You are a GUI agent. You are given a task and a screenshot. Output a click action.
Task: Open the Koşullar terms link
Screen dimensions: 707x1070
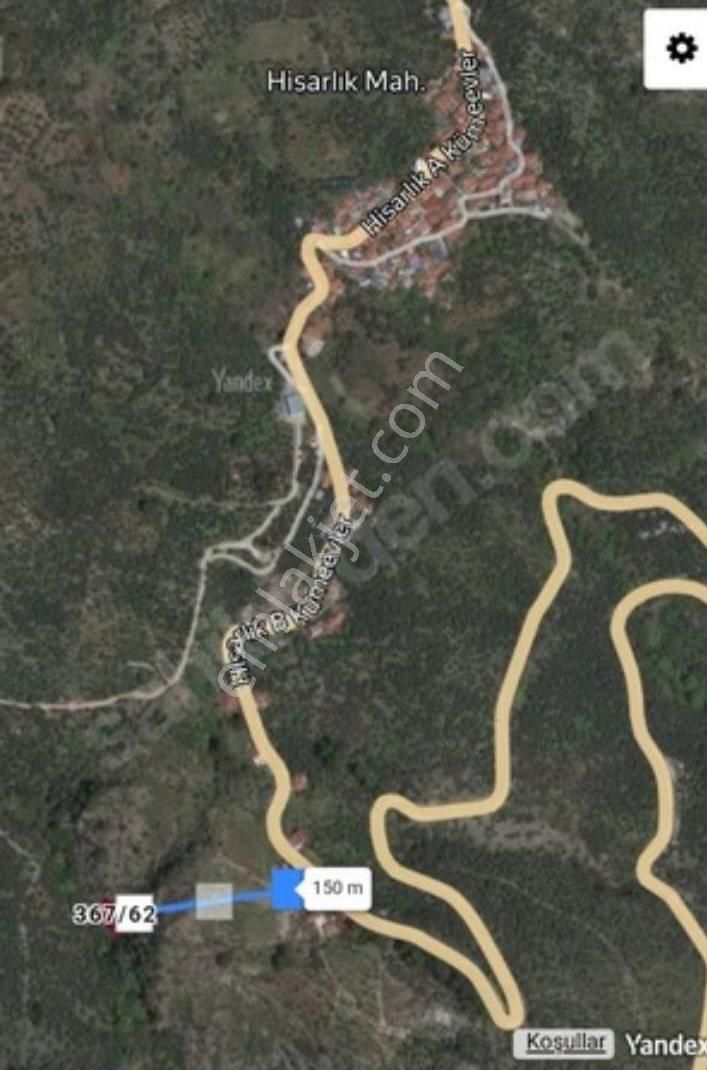[563, 1043]
